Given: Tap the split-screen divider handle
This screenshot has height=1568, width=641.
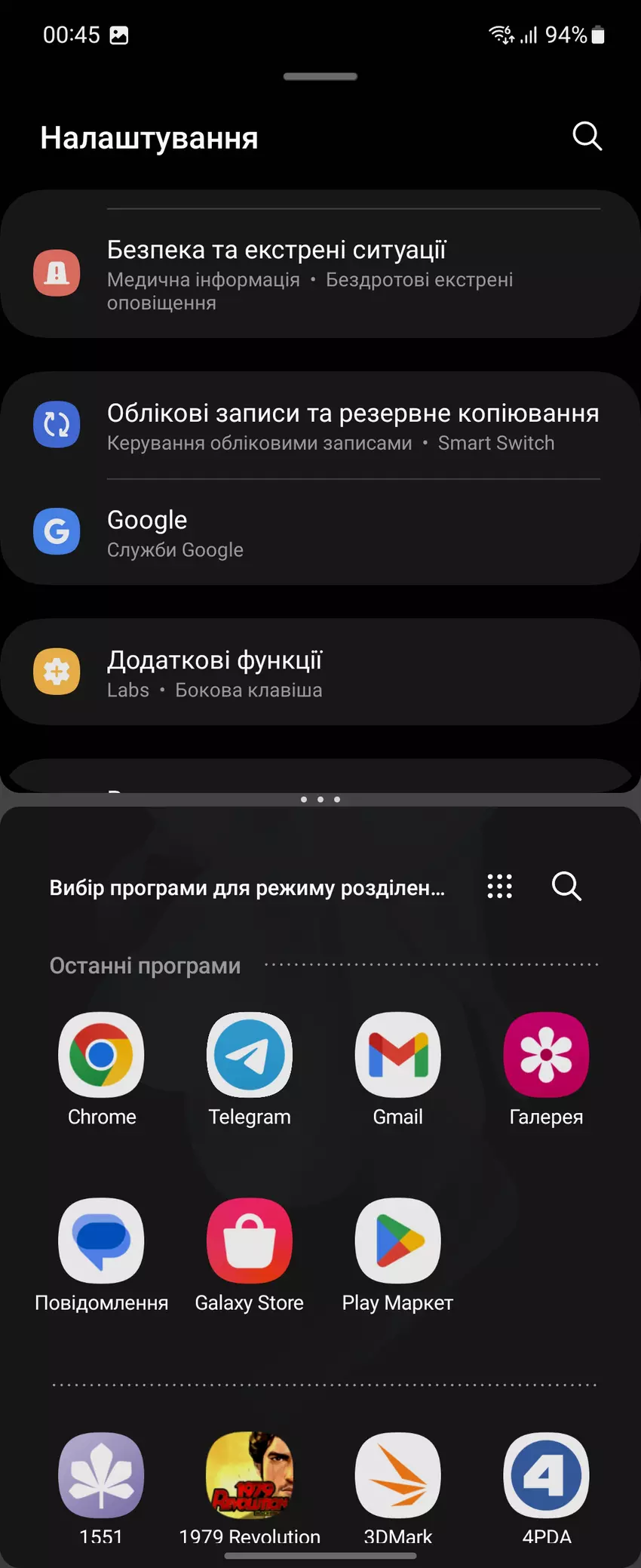Looking at the screenshot, I should click(320, 799).
